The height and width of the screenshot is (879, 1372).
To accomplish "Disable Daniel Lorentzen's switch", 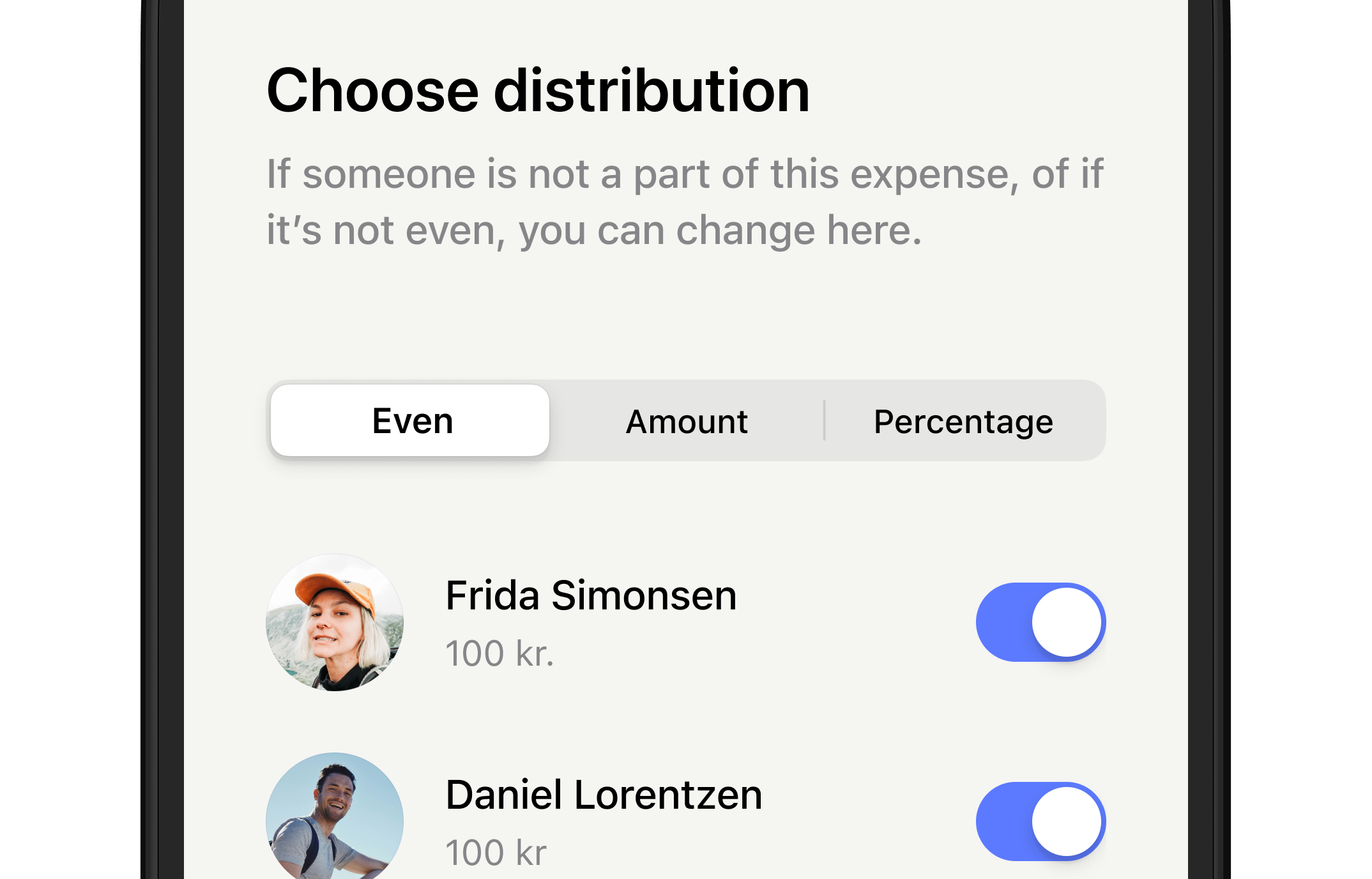I will [x=1040, y=821].
